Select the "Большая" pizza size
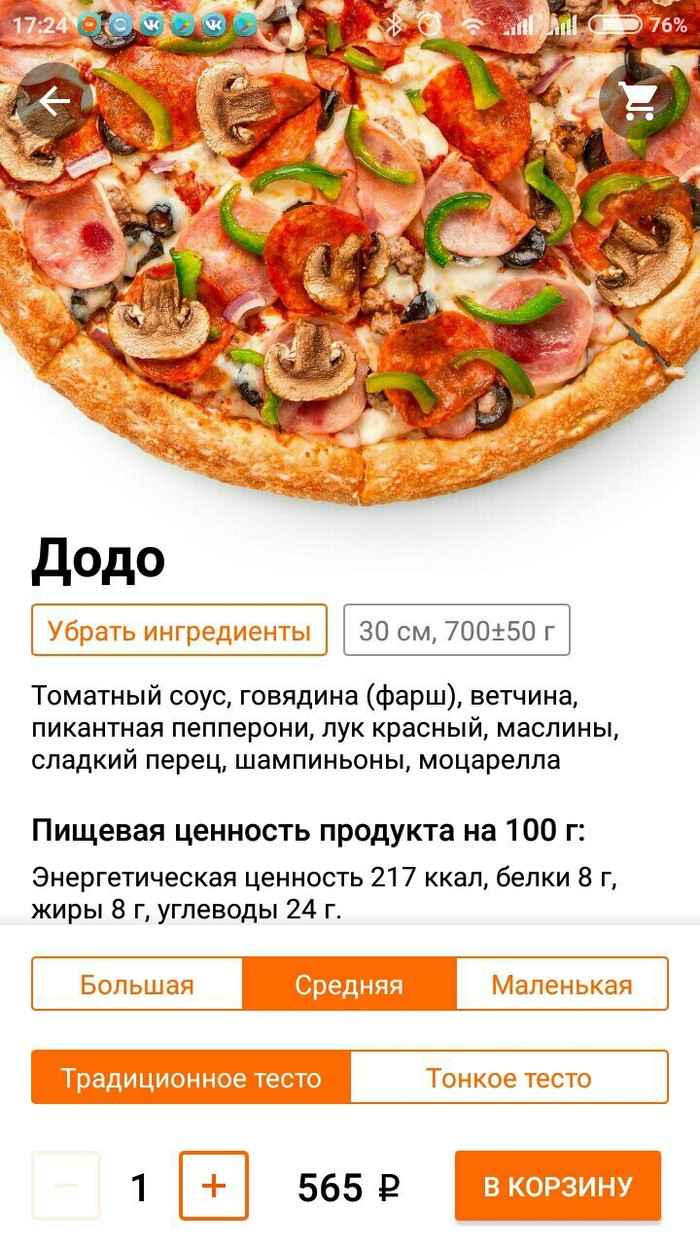700x1244 pixels. (137, 985)
